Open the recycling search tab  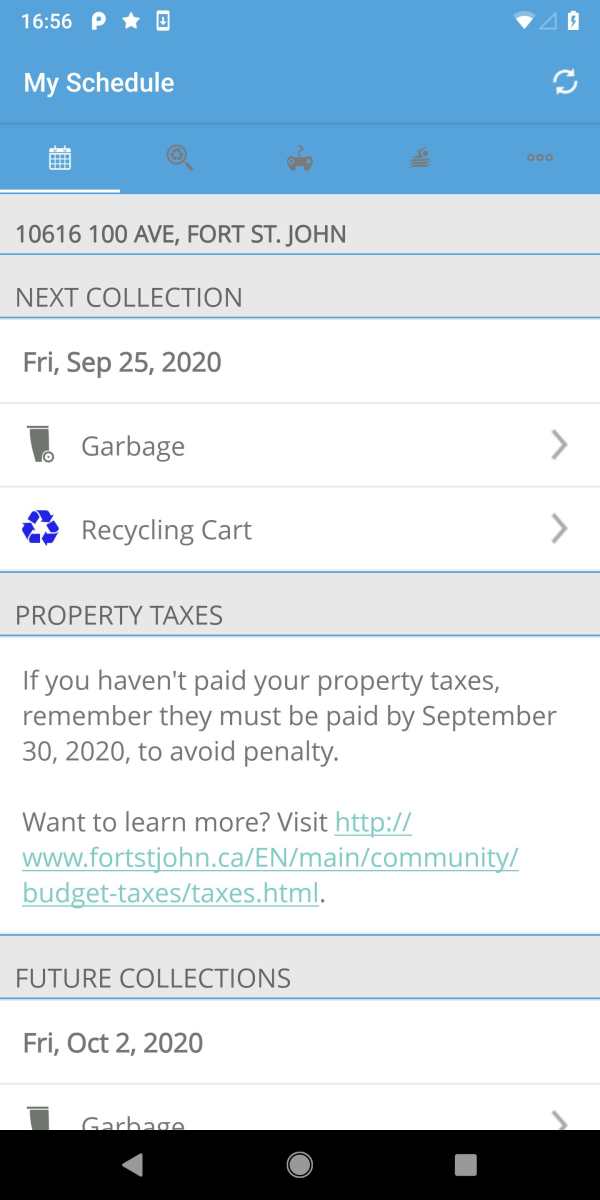coord(180,158)
